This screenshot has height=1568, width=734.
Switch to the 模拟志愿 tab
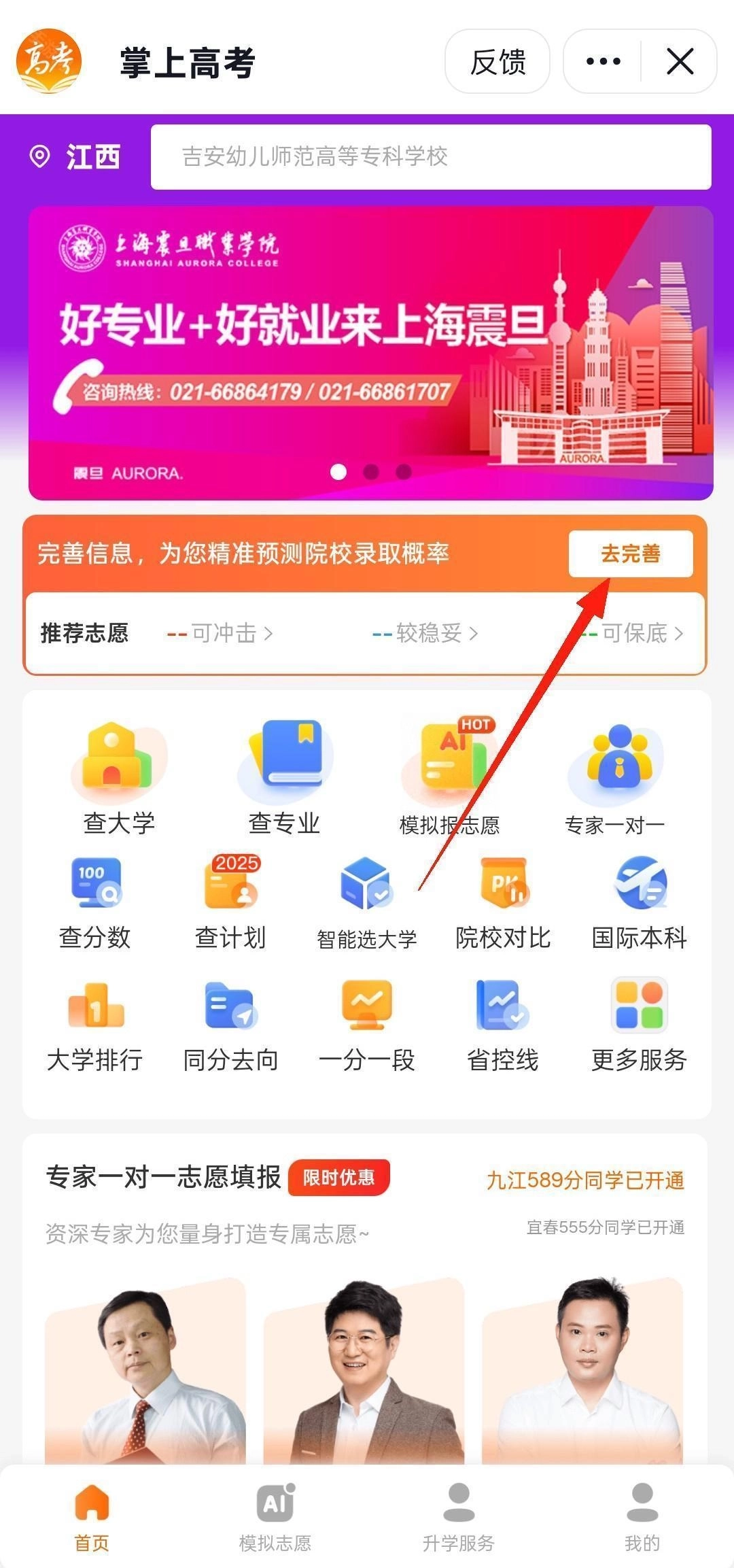pos(275,1517)
